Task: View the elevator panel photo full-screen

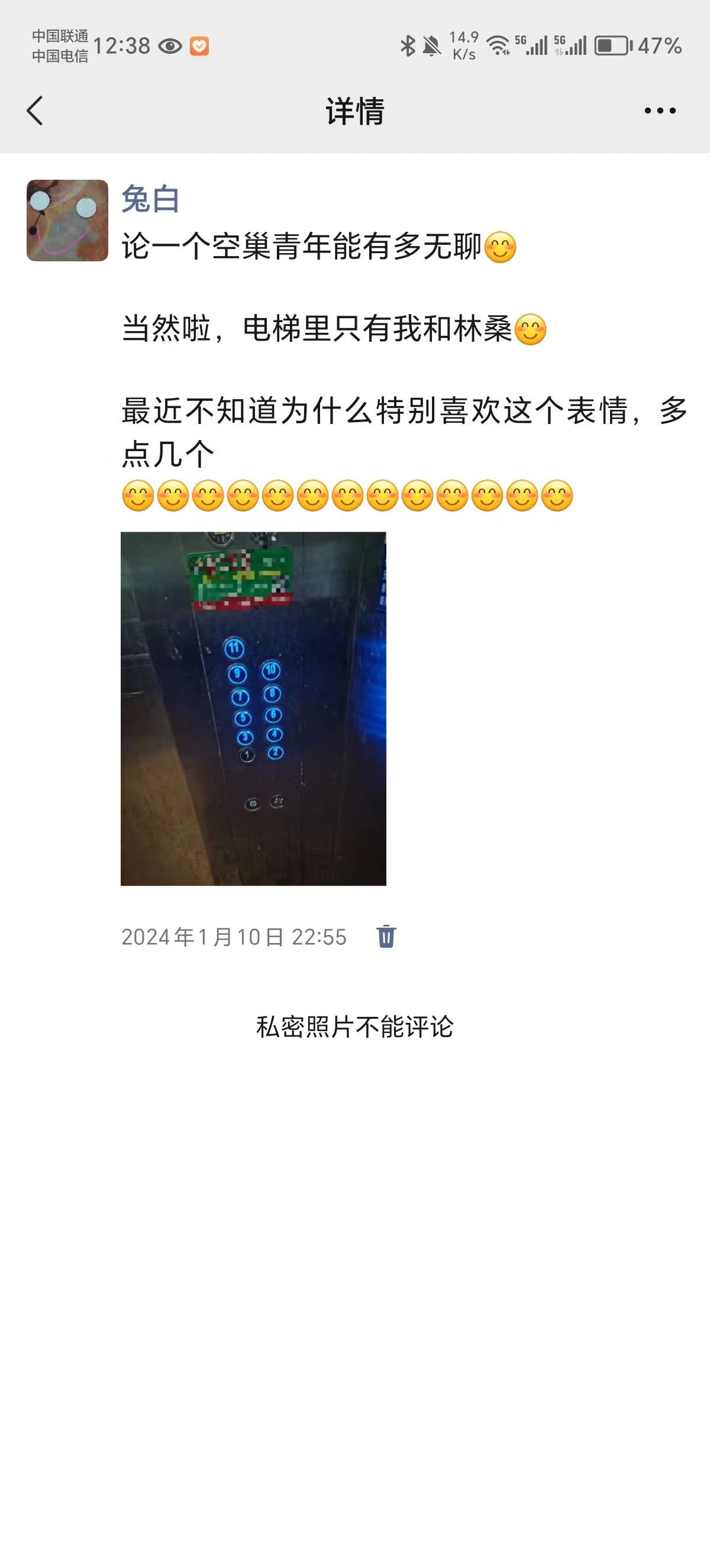Action: click(253, 708)
